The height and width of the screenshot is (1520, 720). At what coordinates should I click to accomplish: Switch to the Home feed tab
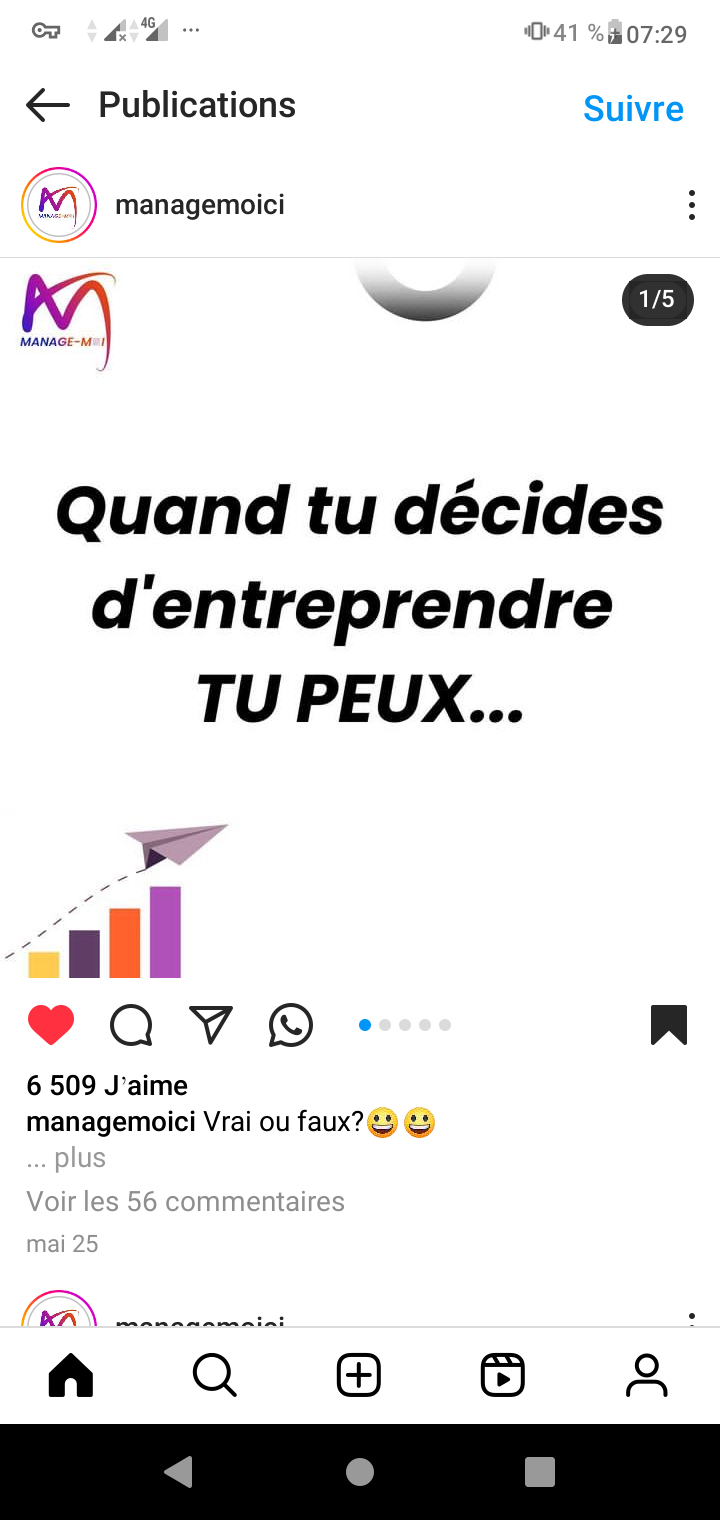click(71, 1376)
